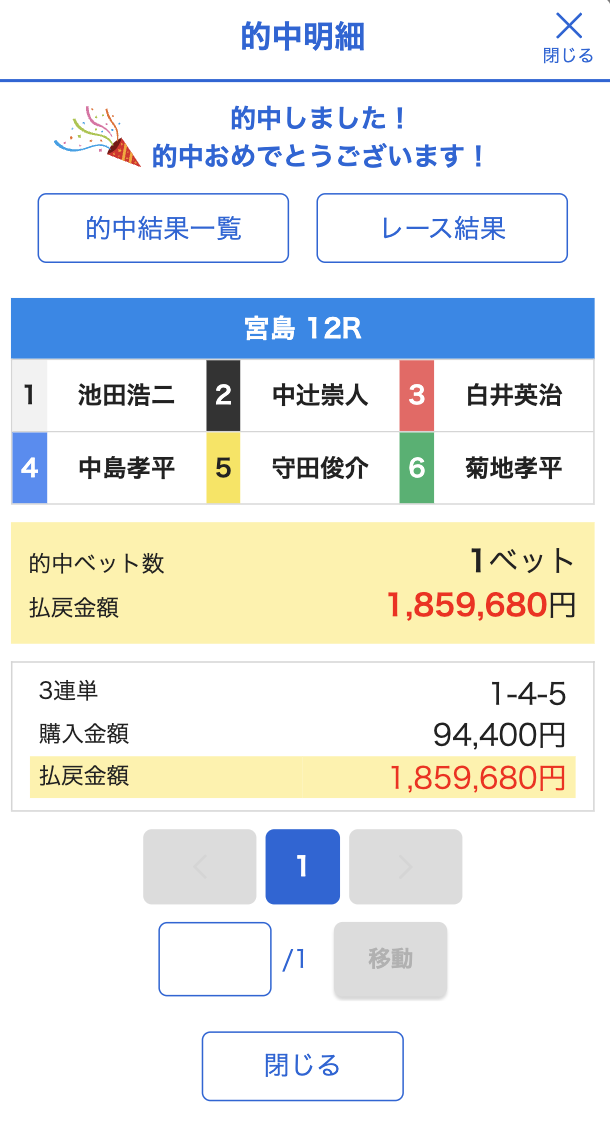Go to the next page arrow
Image resolution: width=610 pixels, height=1130 pixels.
pyautogui.click(x=405, y=867)
